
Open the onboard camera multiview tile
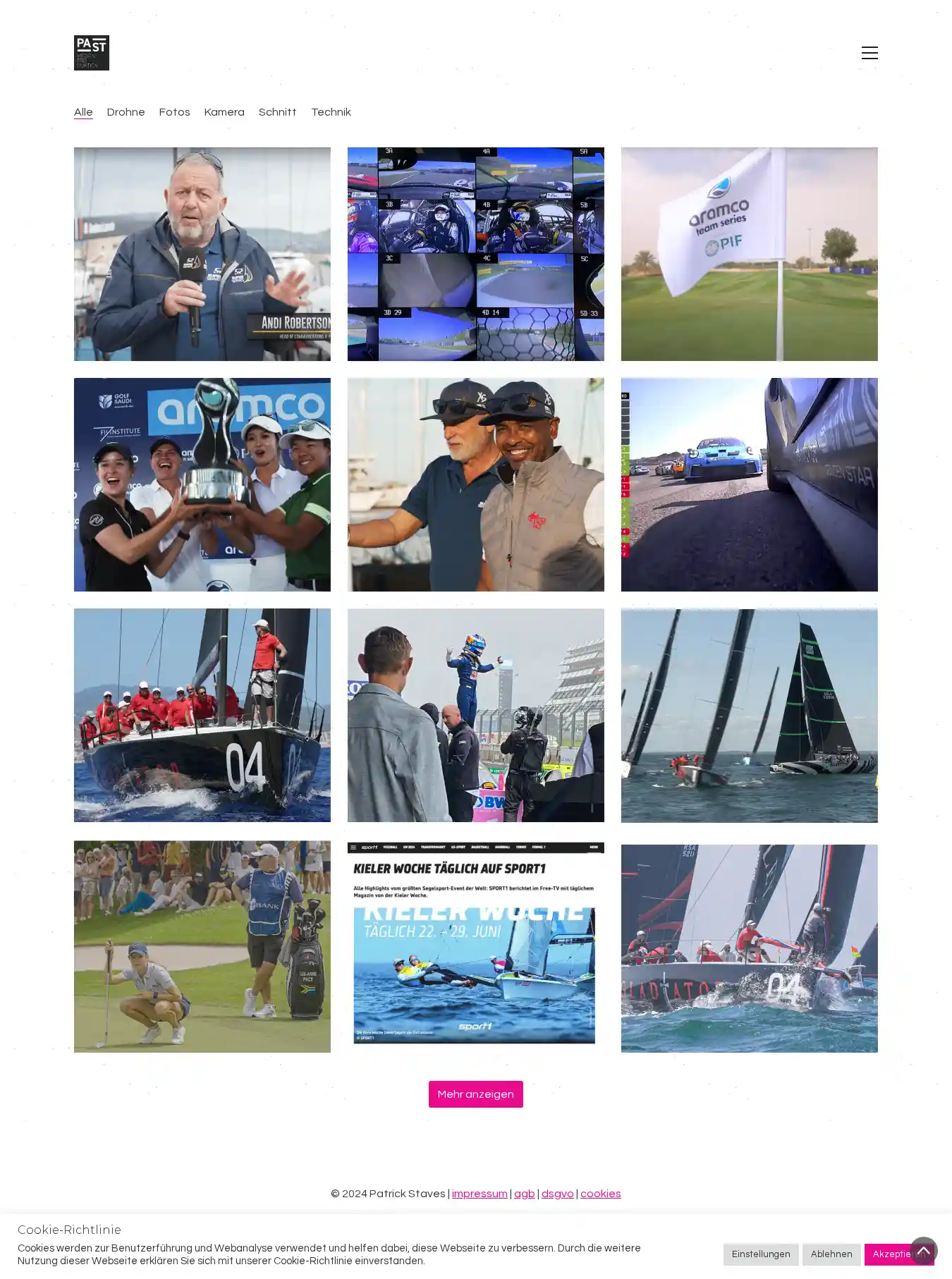[x=475, y=254]
